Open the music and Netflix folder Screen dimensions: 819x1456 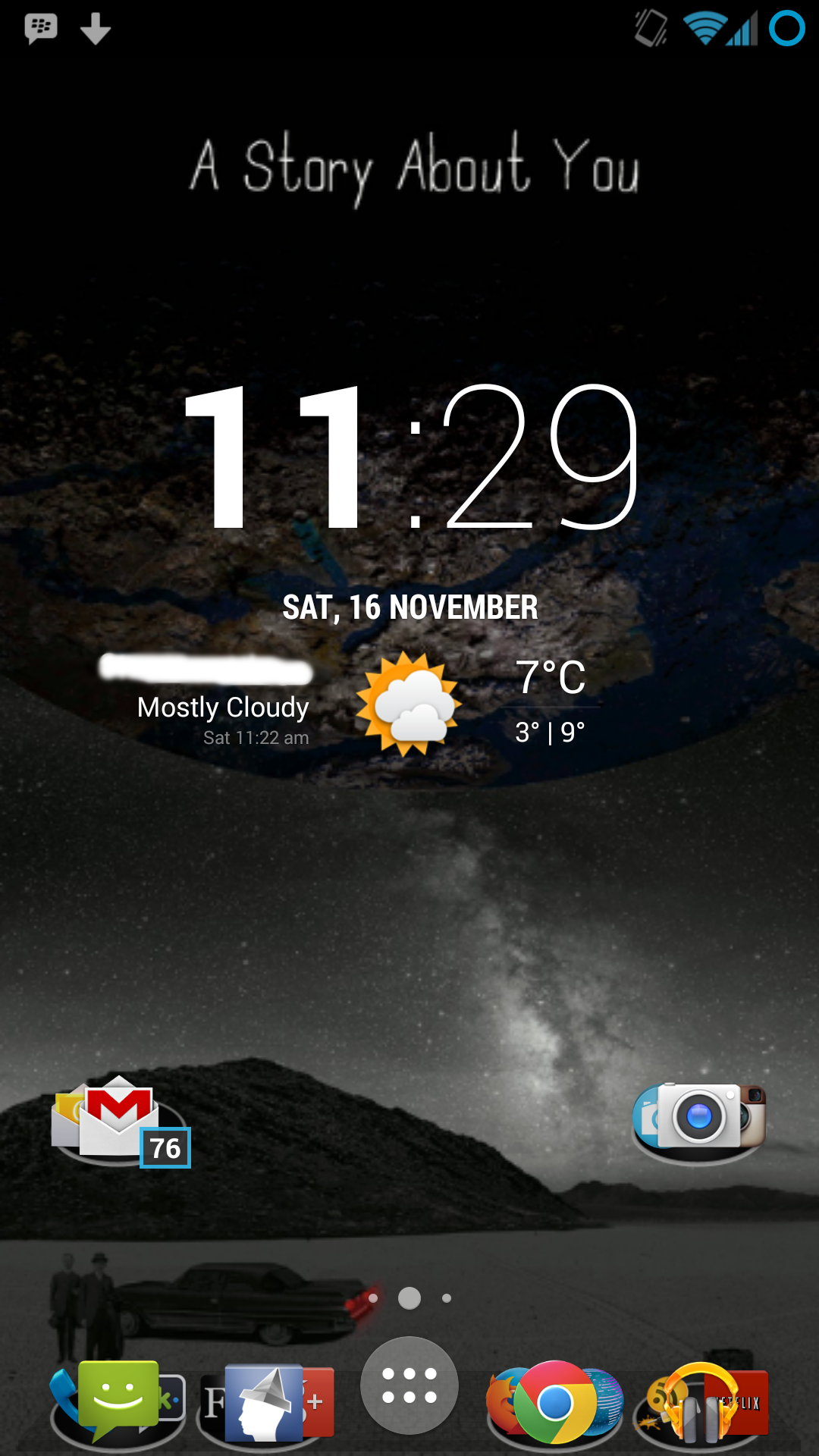click(x=701, y=1403)
